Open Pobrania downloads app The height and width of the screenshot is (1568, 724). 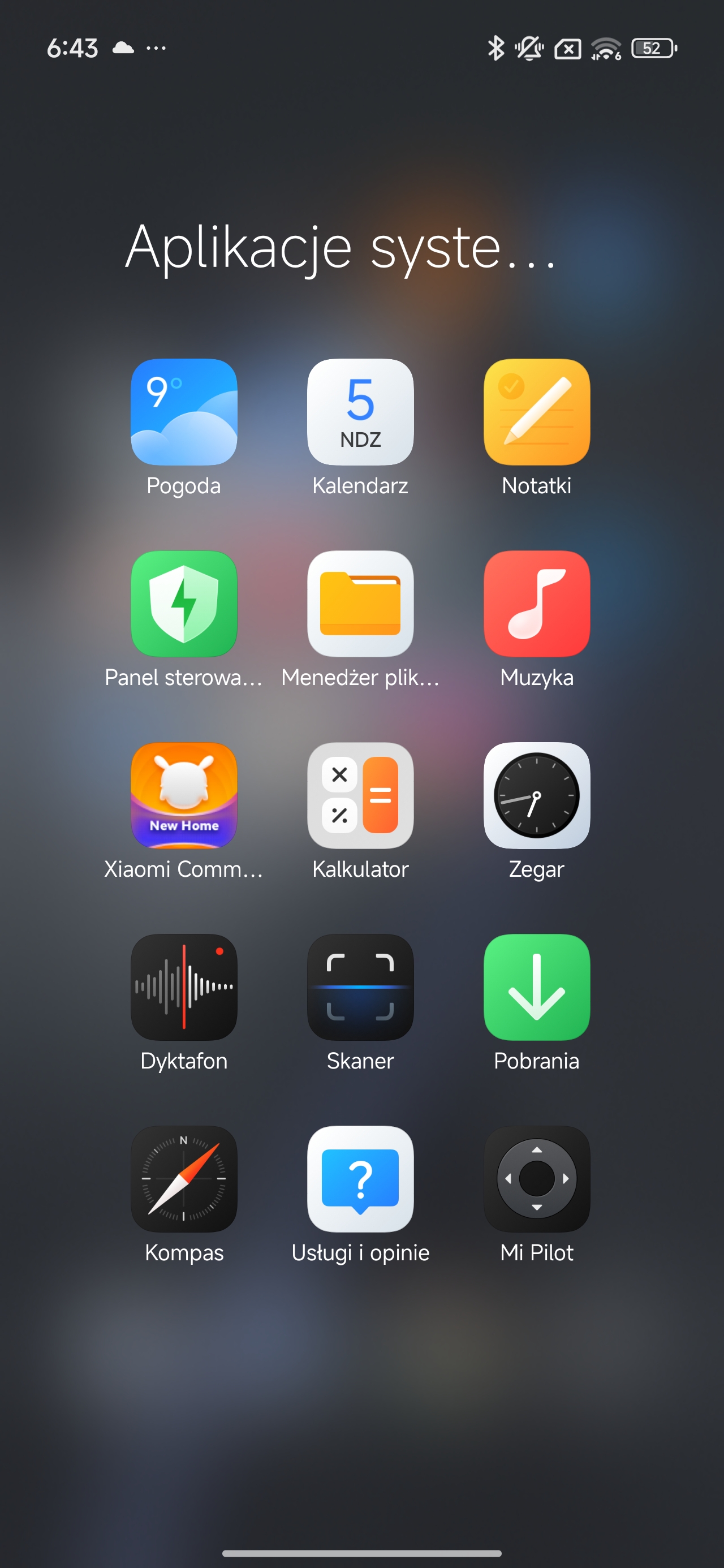[x=536, y=987]
